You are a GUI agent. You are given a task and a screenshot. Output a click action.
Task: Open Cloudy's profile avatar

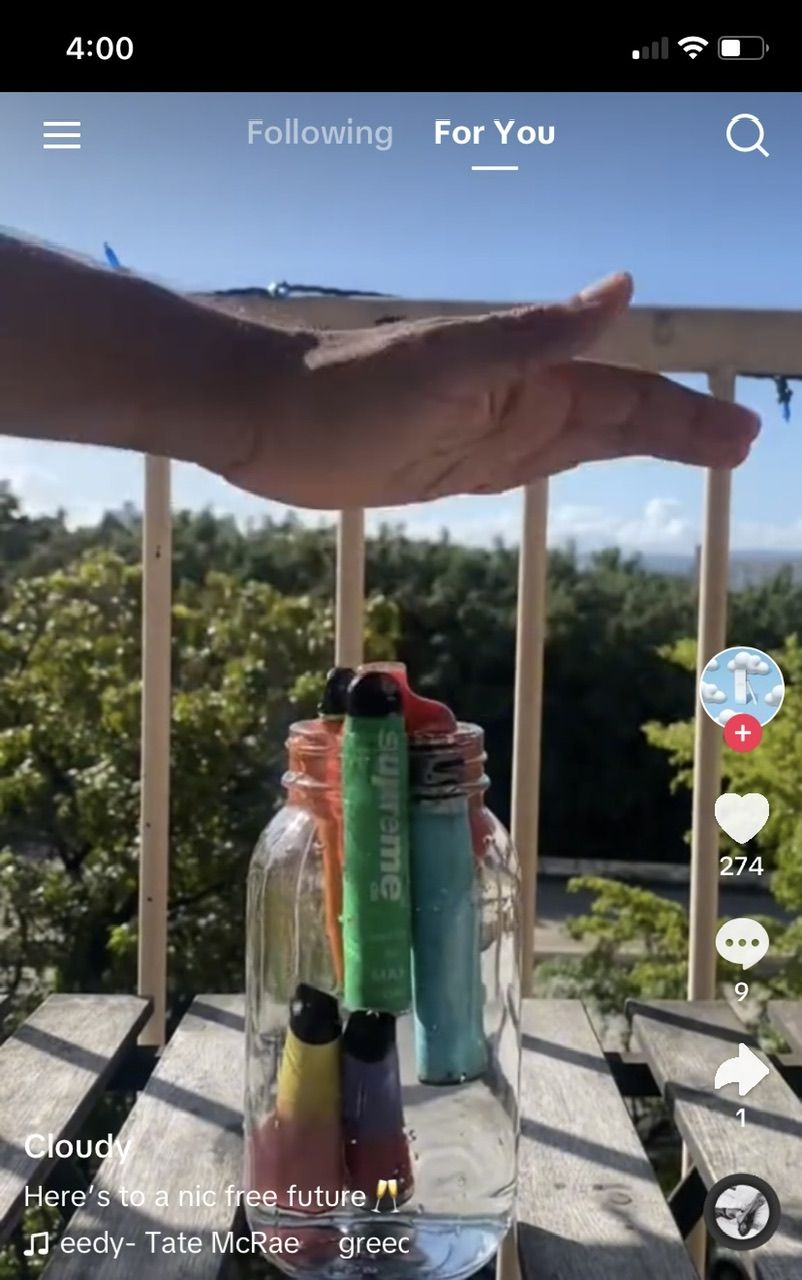coord(741,687)
